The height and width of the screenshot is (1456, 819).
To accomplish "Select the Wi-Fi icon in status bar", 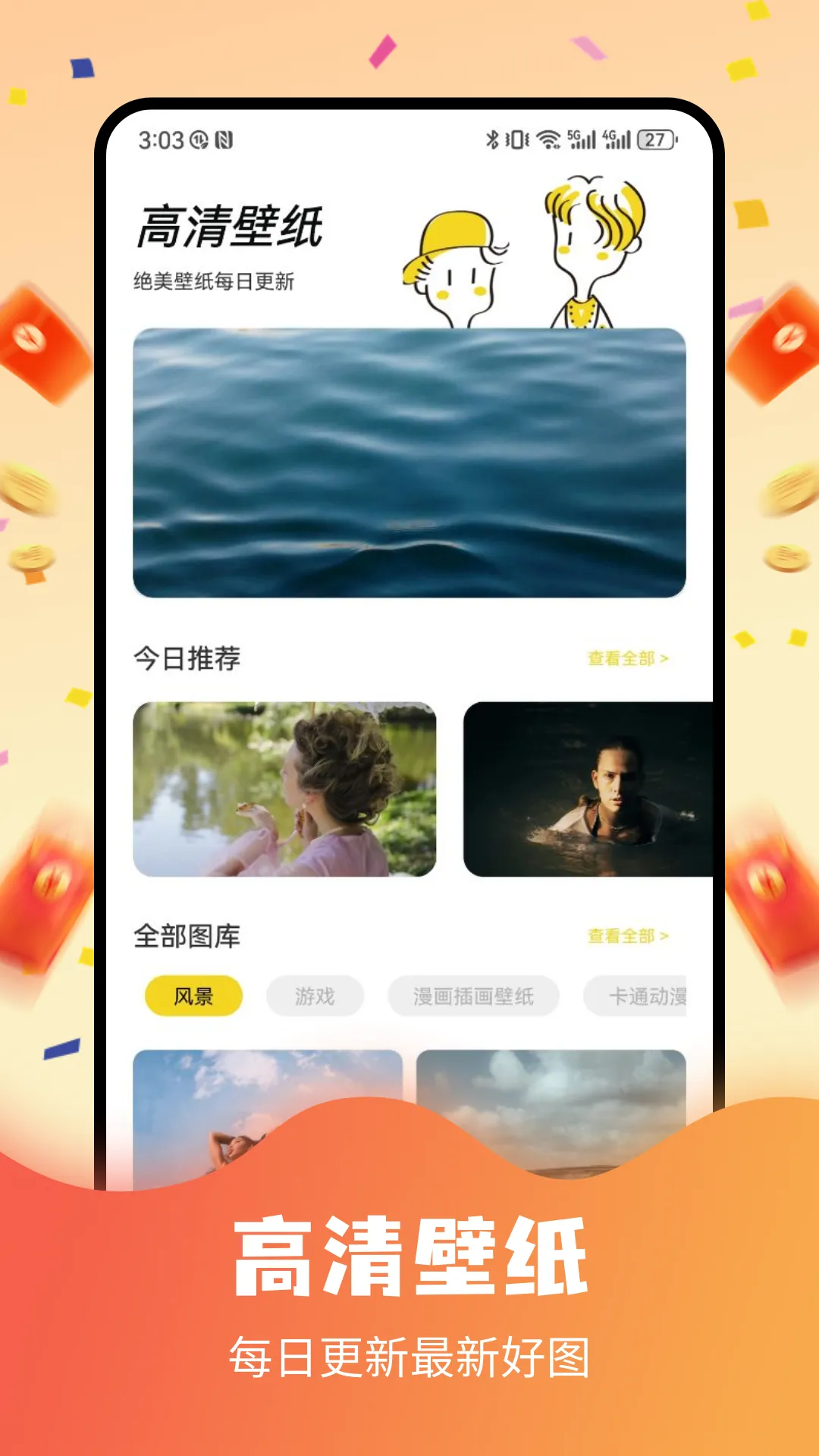I will click(548, 140).
